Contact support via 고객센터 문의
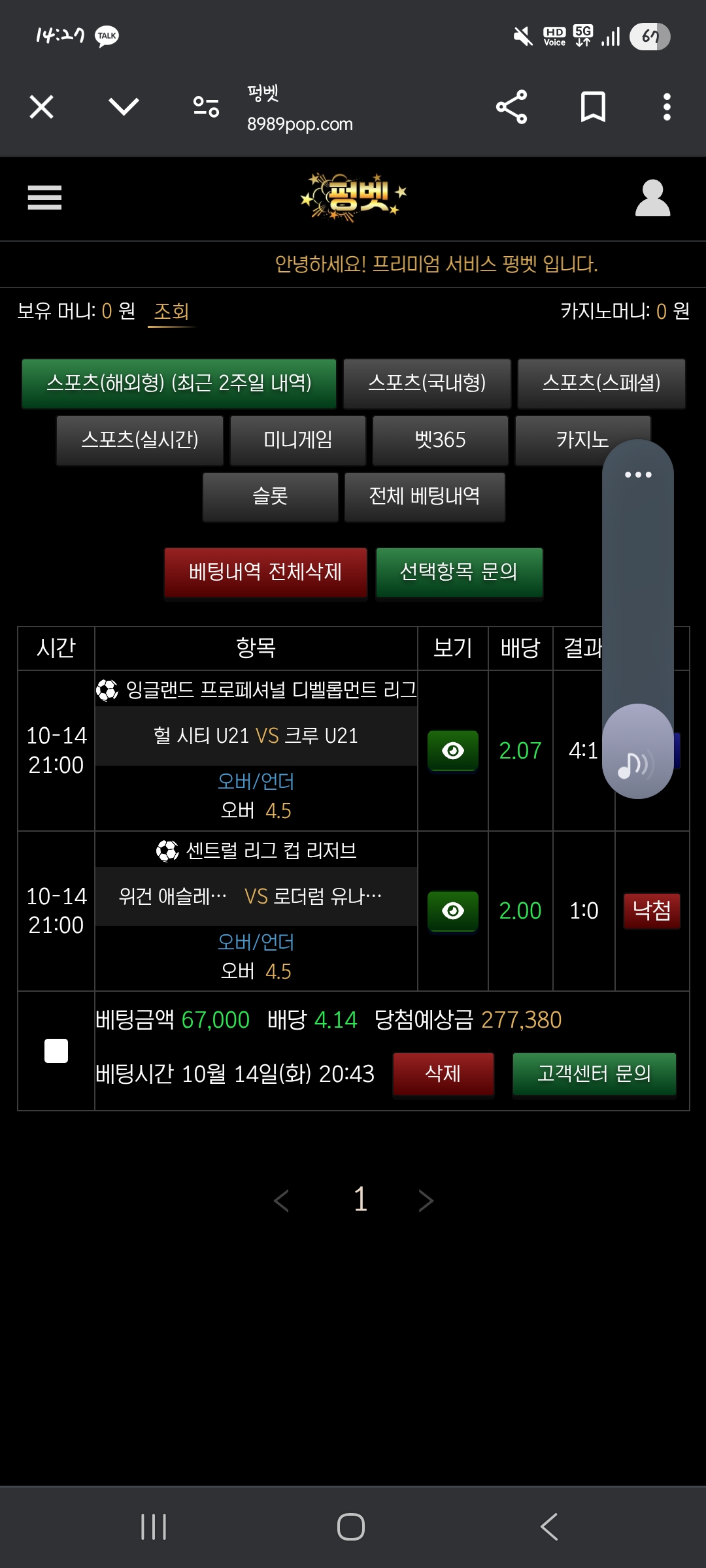This screenshot has width=706, height=1568. [x=594, y=1073]
